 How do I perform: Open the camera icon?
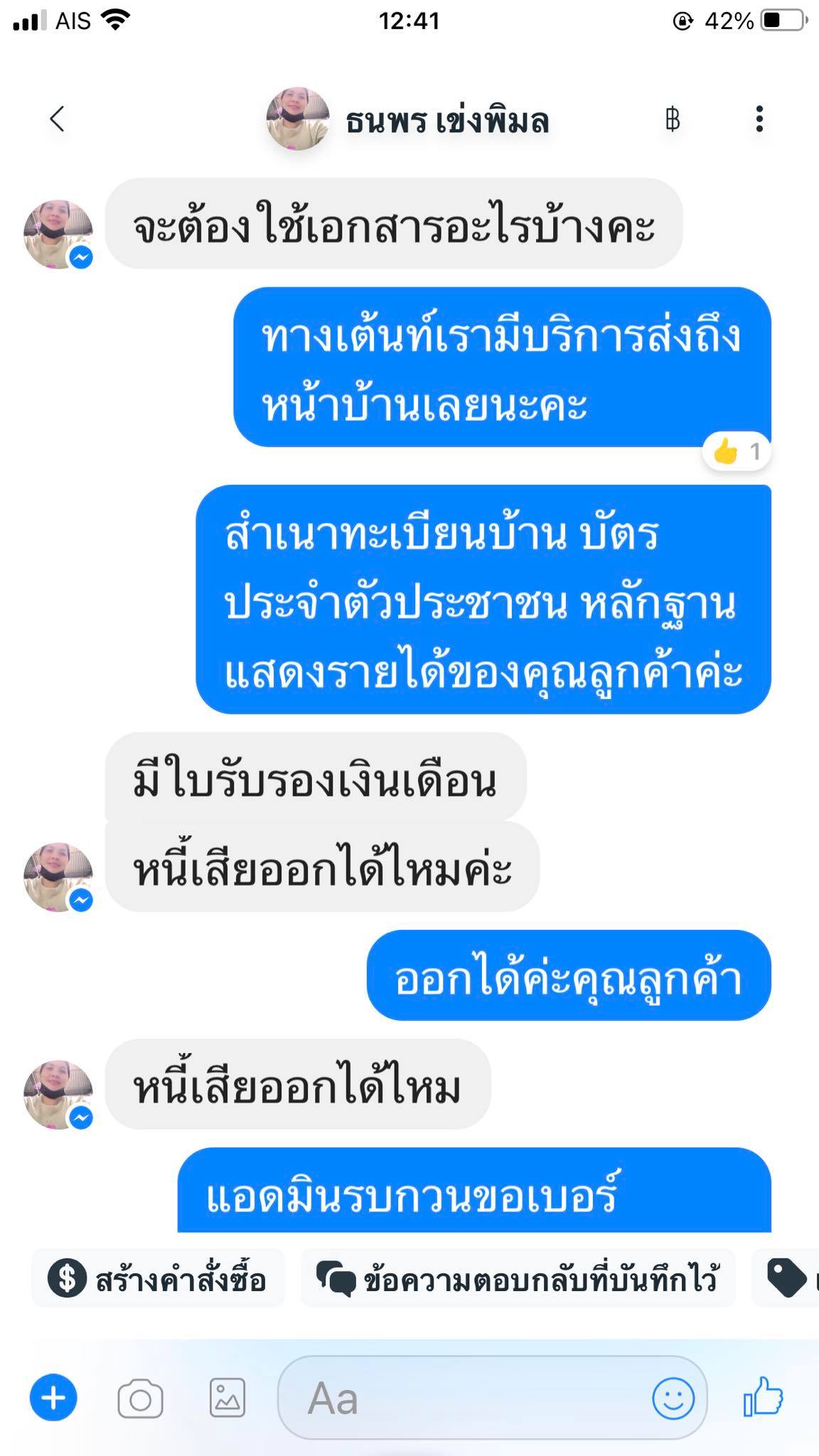point(140,1398)
